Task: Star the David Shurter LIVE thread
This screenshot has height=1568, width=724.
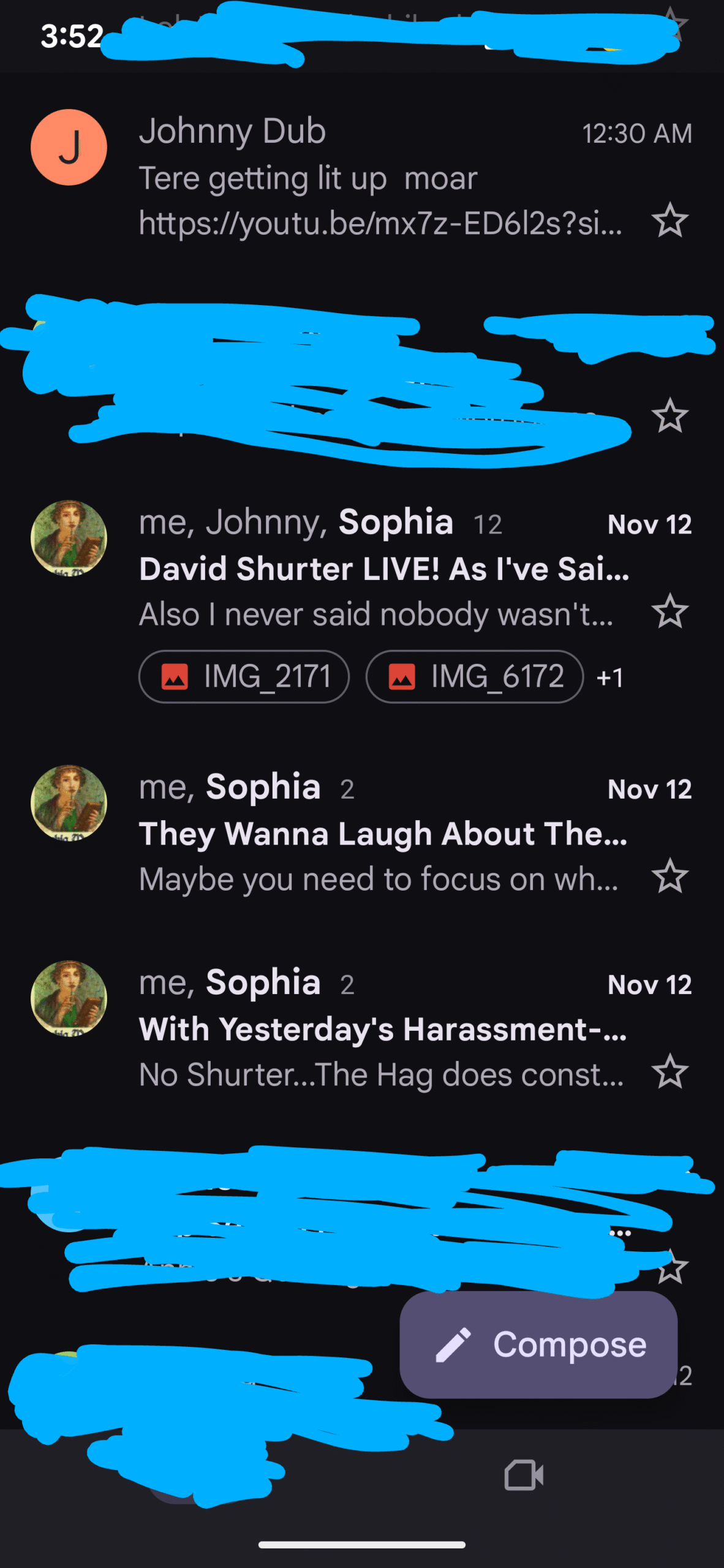Action: pyautogui.click(x=670, y=611)
